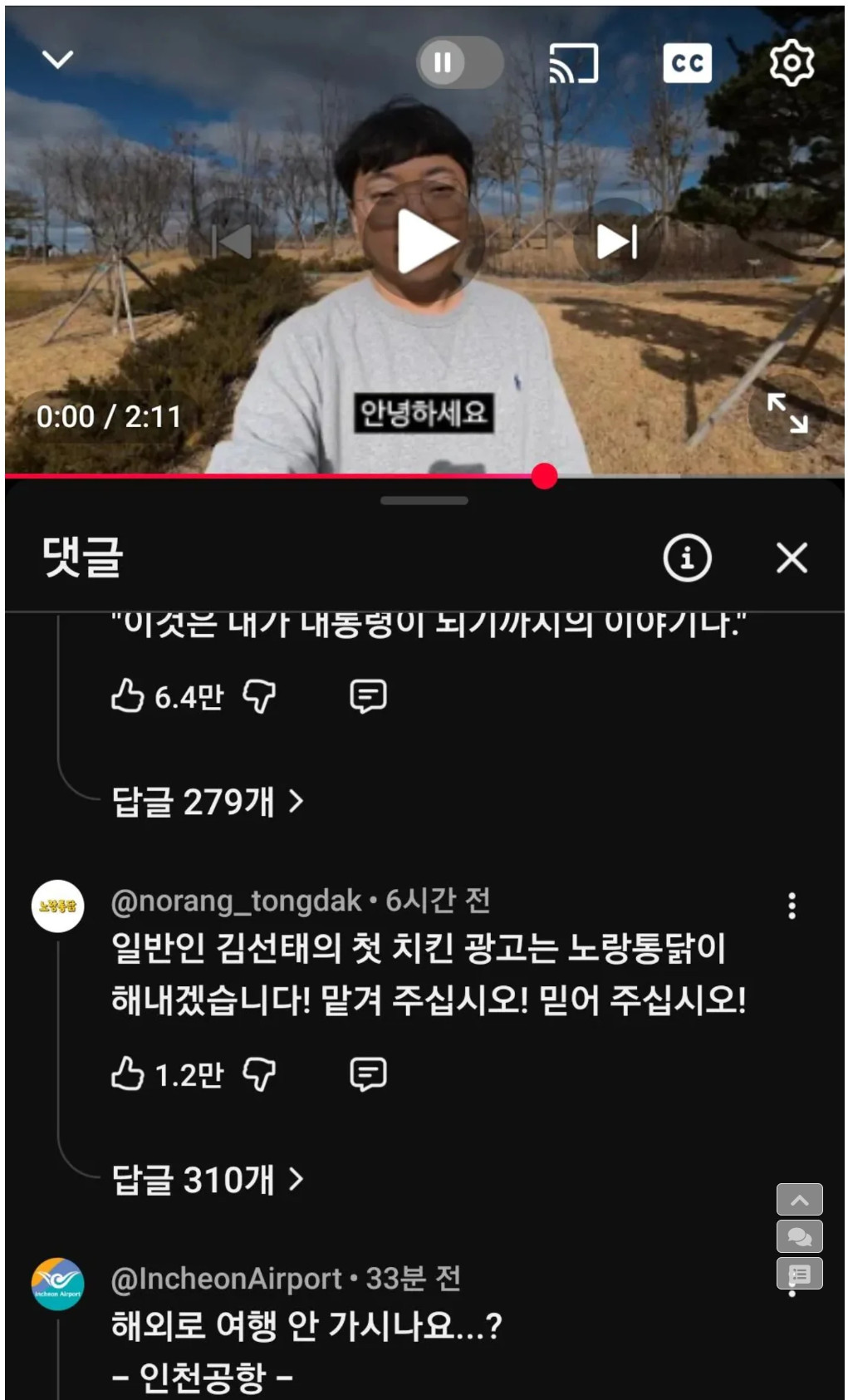This screenshot has height=1400, width=848.
Task: Close the comments panel
Action: point(792,558)
